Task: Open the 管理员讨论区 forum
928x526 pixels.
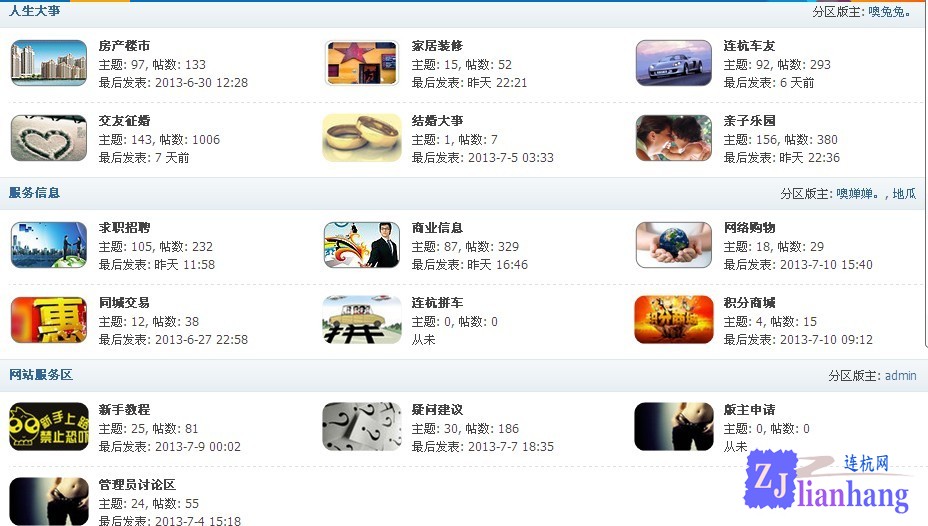Action: pyautogui.click(x=137, y=485)
